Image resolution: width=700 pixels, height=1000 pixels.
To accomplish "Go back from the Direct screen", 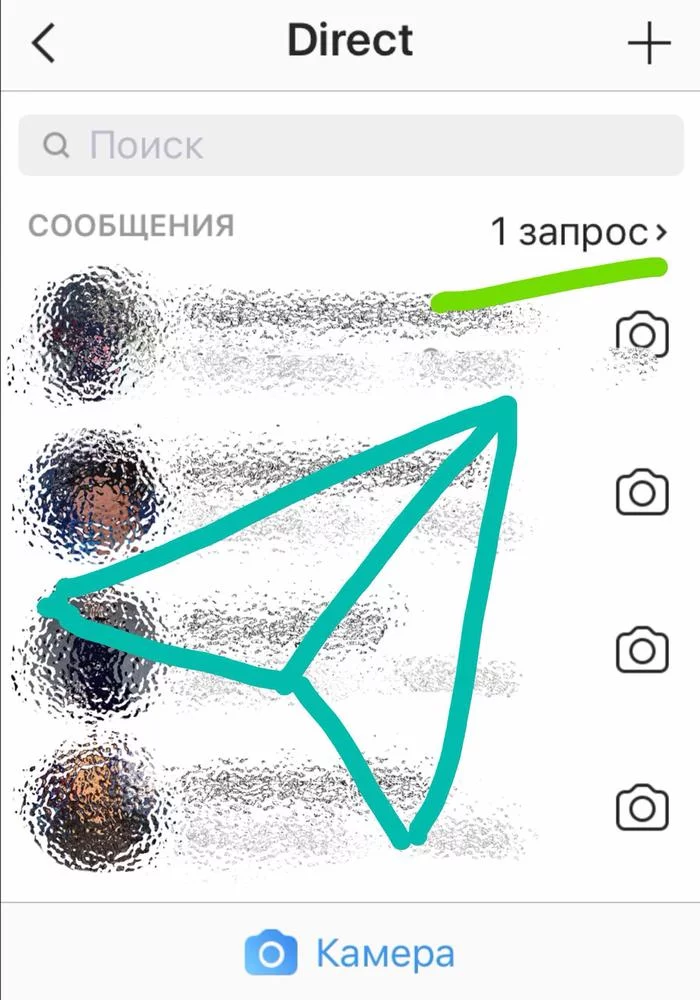I will 45,44.
